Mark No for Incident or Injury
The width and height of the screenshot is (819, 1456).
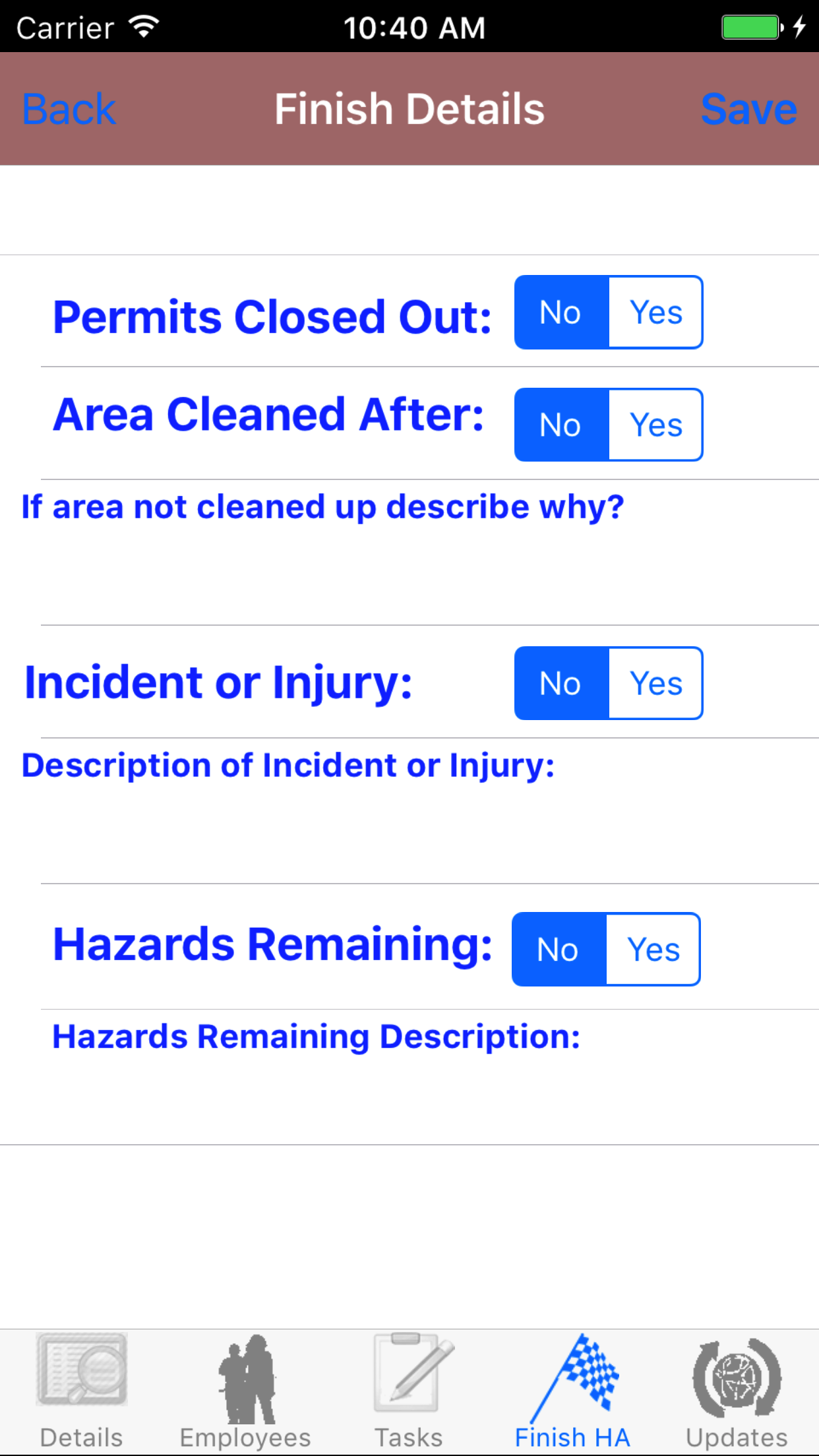click(x=561, y=684)
